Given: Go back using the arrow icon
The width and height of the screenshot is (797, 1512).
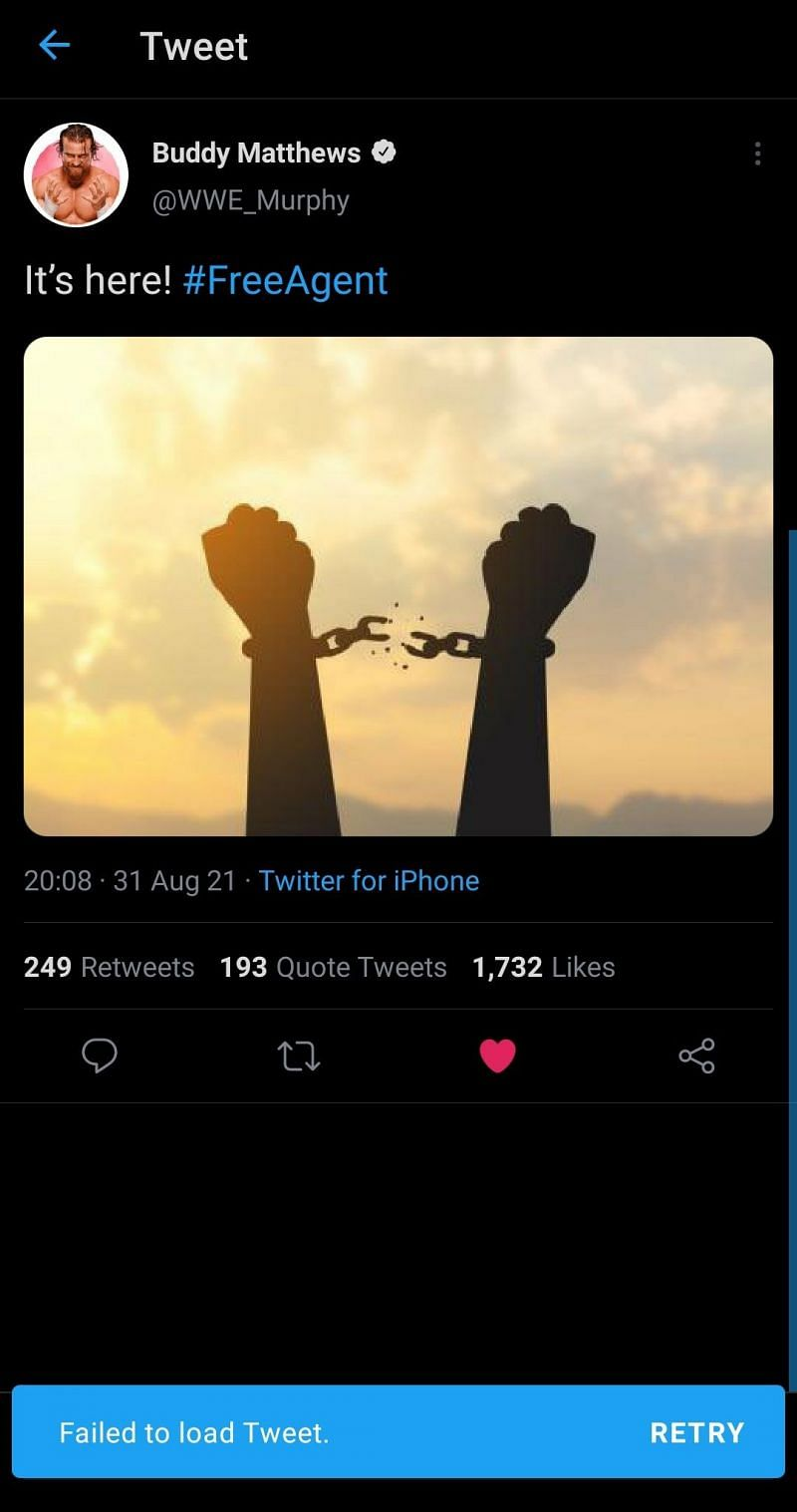Looking at the screenshot, I should click(54, 46).
